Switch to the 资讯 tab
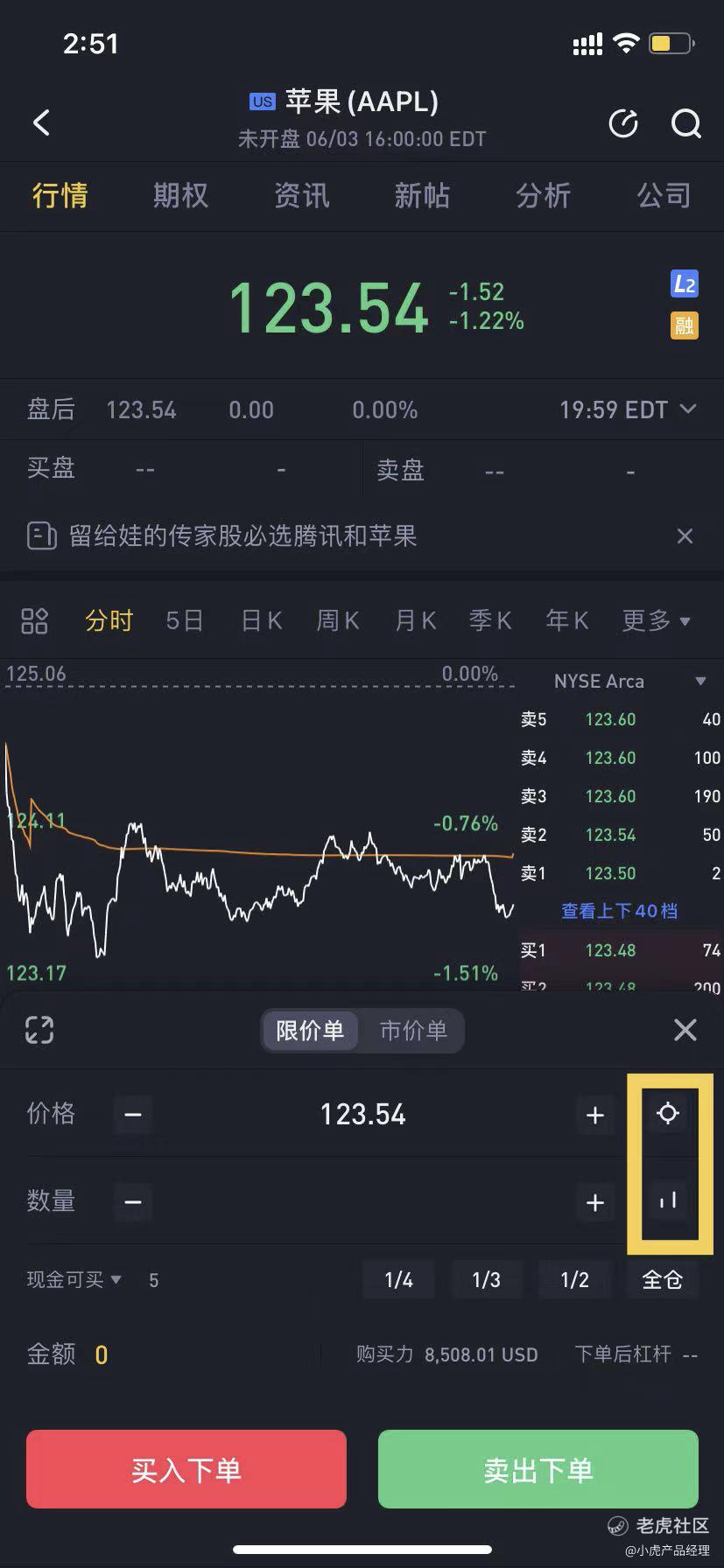 301,195
